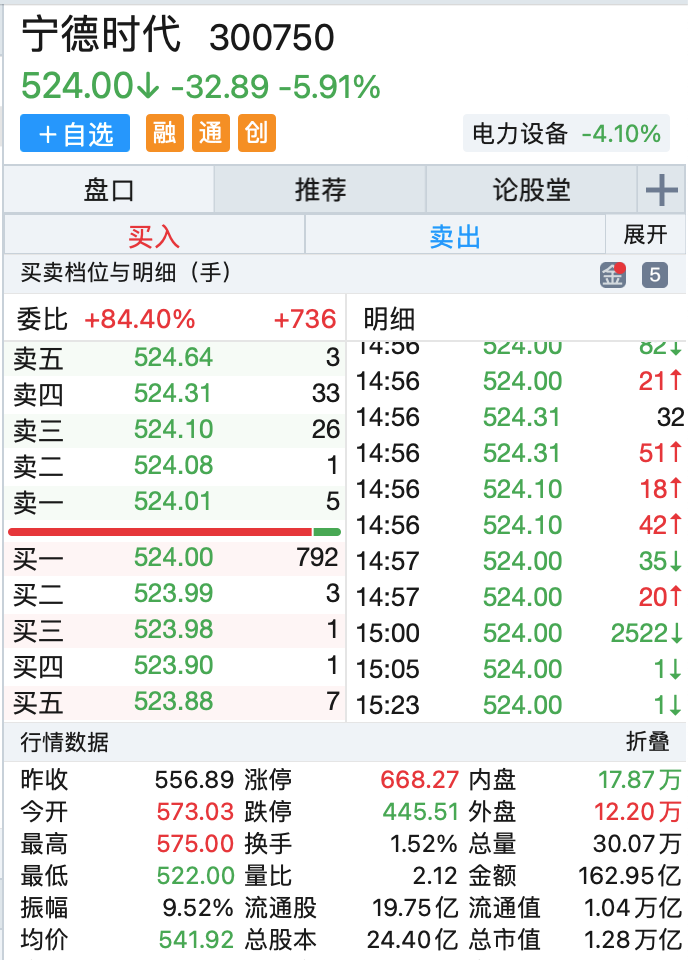Tap 卖出 to sell shares

click(x=455, y=236)
